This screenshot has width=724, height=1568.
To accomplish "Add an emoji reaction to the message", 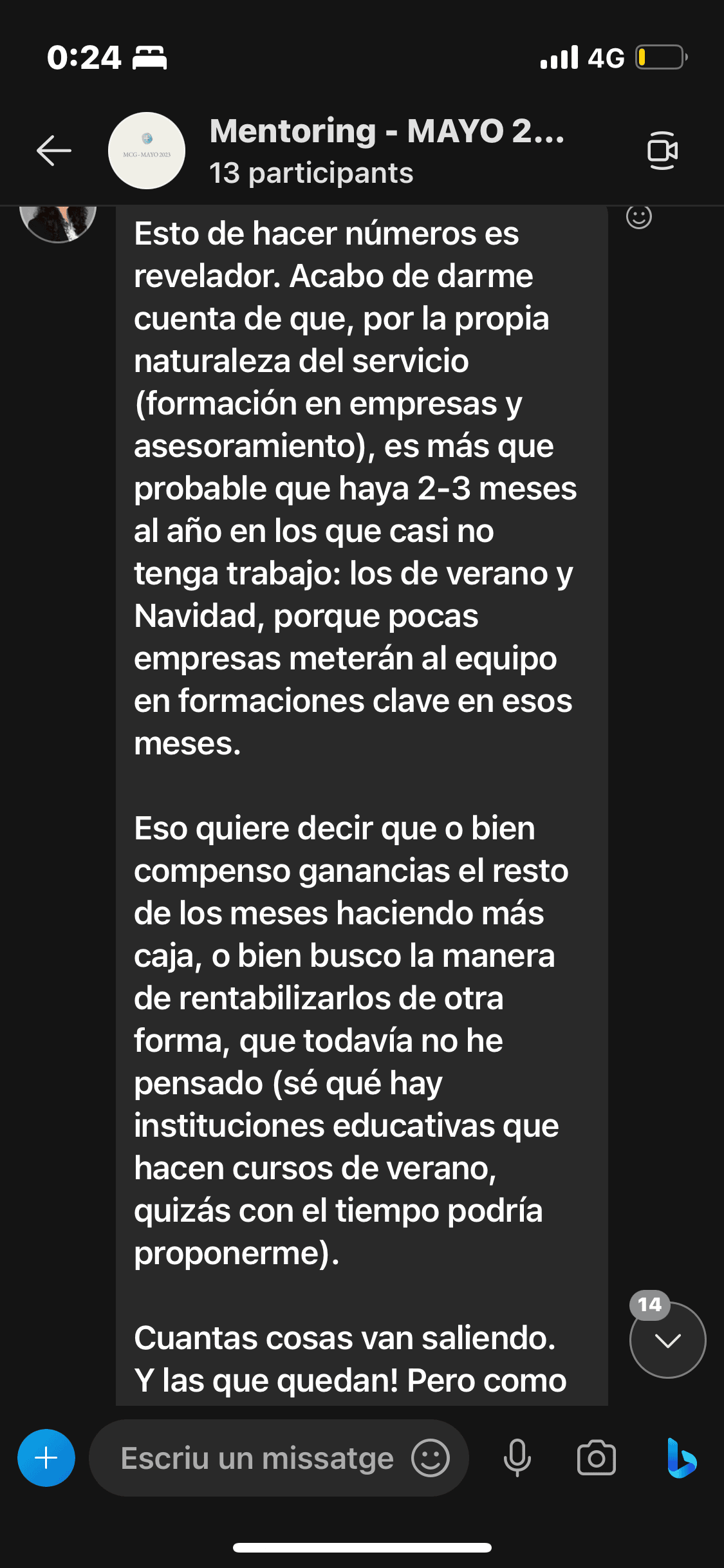I will coord(638,217).
